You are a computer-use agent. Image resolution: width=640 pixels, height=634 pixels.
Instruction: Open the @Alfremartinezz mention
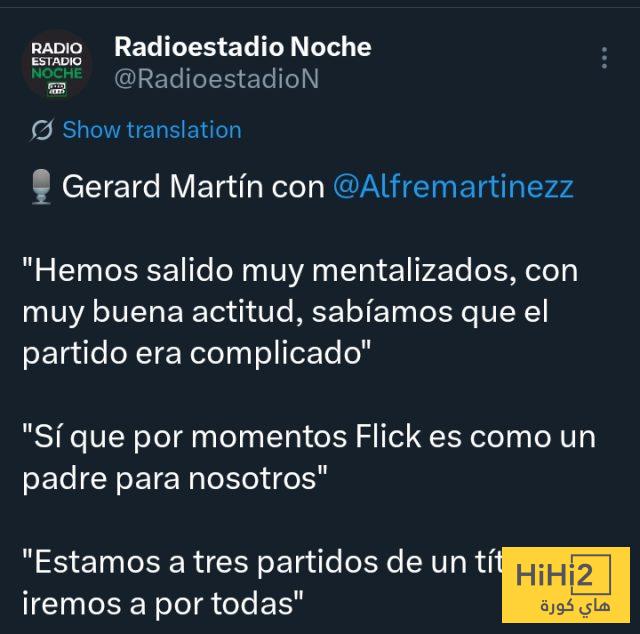(452, 187)
